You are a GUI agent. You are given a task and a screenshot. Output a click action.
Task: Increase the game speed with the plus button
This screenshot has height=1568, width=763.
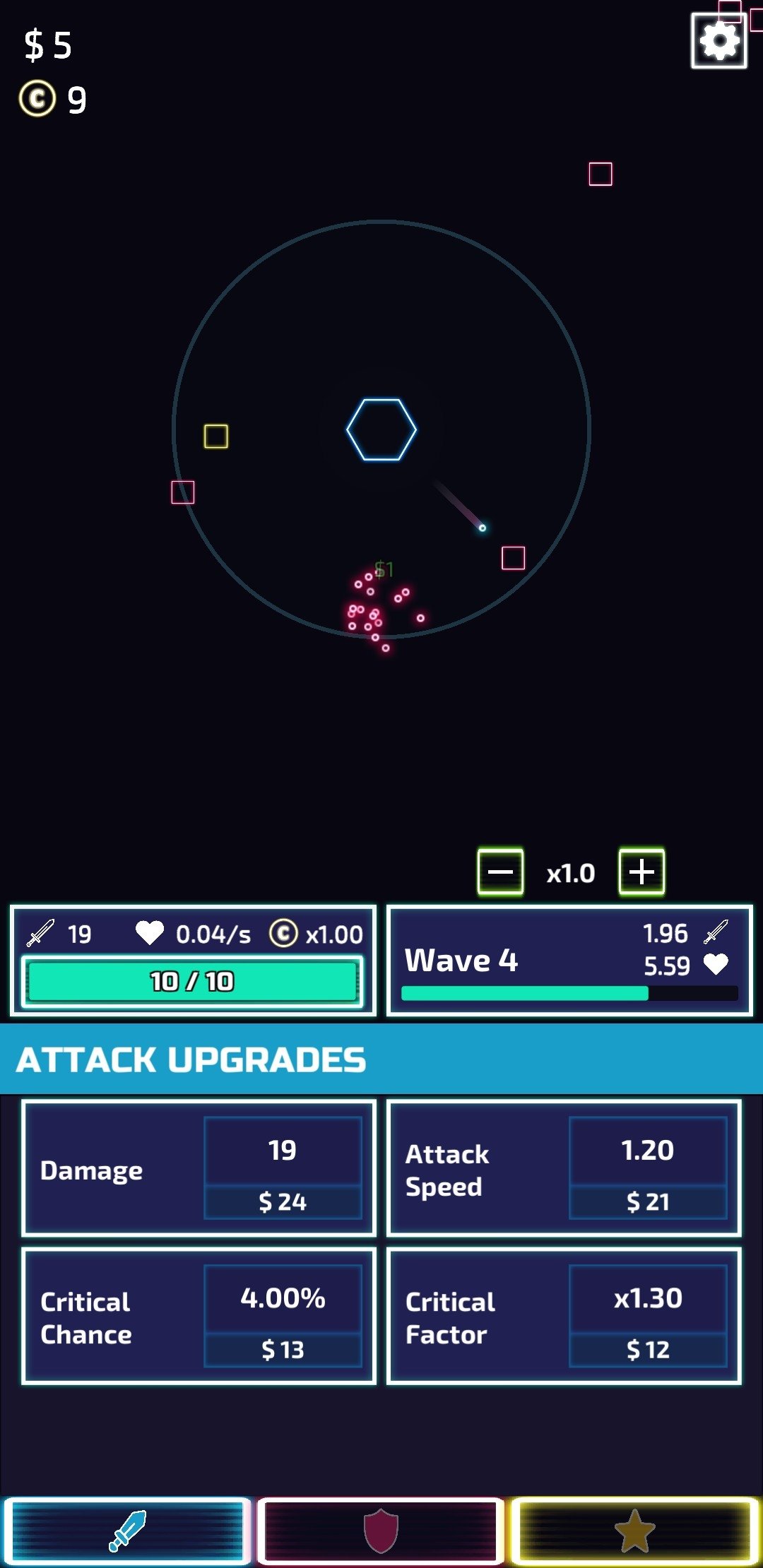(641, 872)
